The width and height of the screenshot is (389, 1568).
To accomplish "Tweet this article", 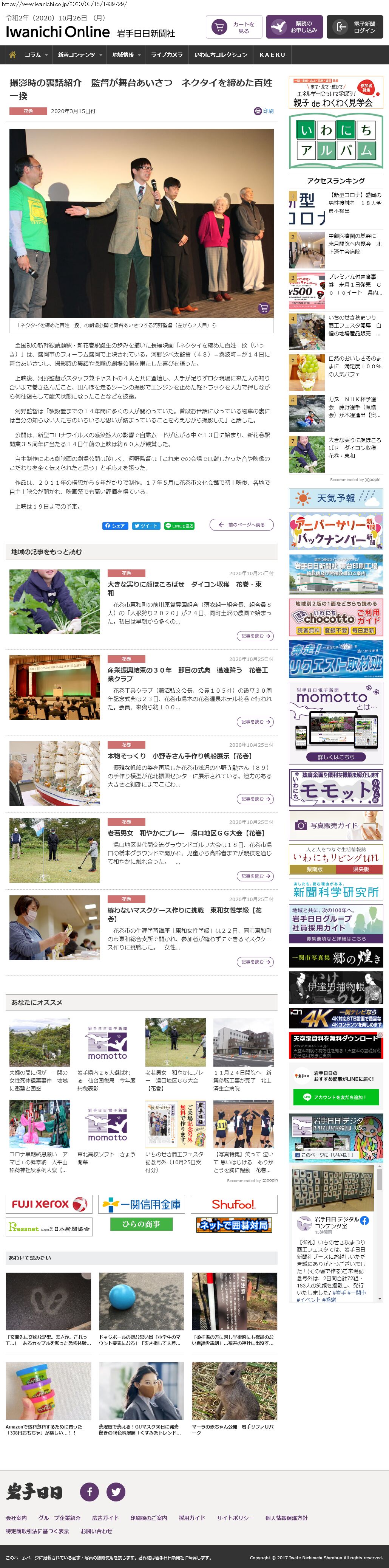I will pyautogui.click(x=146, y=526).
